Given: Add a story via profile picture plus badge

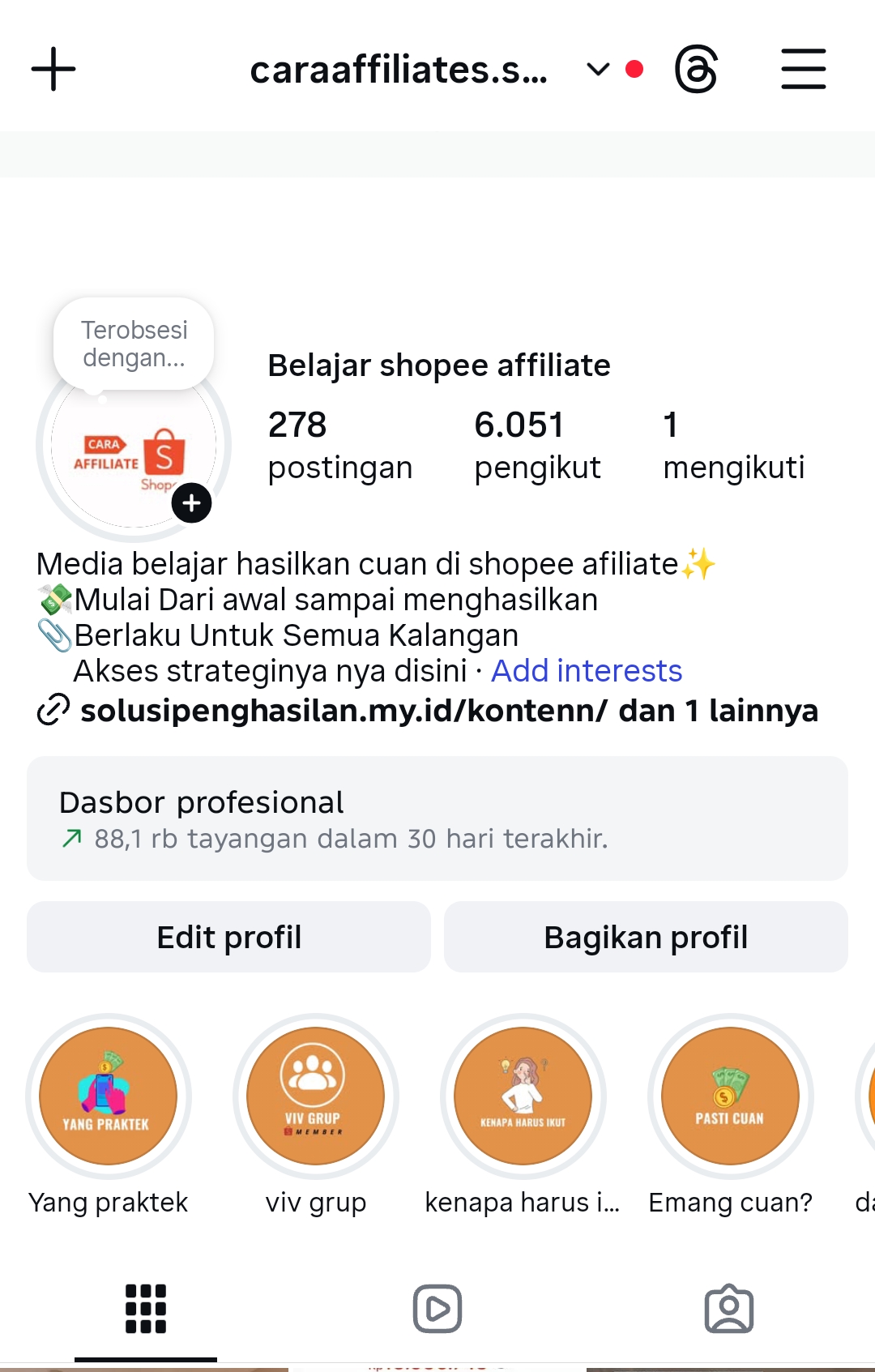Looking at the screenshot, I should [191, 503].
